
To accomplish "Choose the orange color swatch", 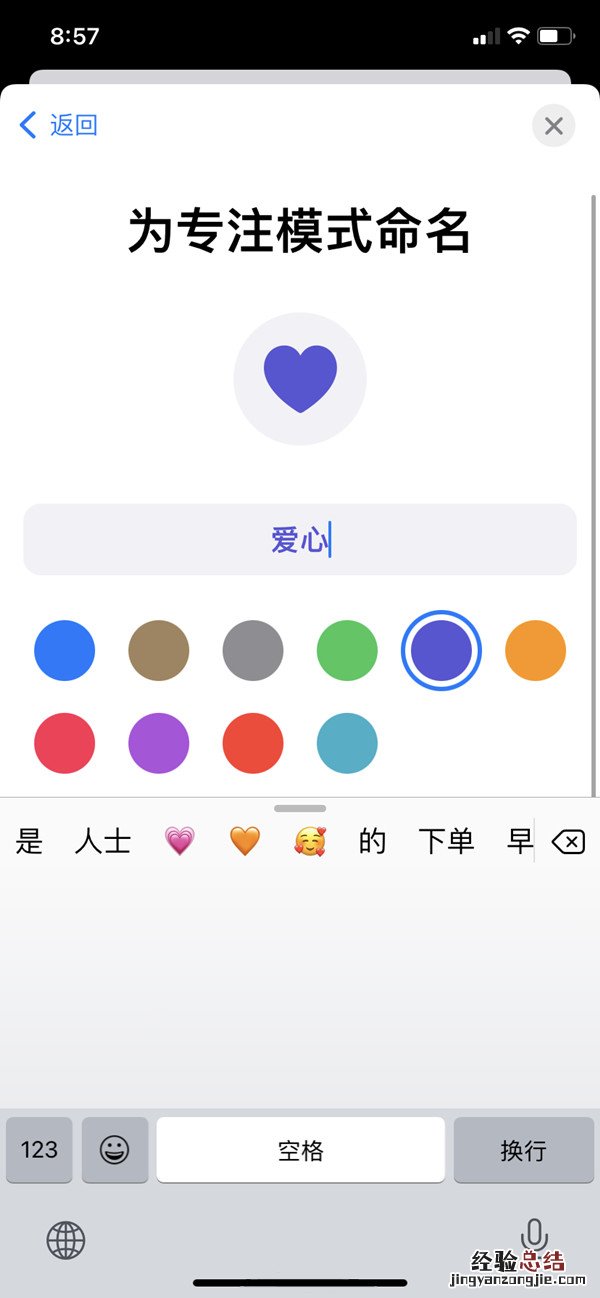I will [535, 650].
